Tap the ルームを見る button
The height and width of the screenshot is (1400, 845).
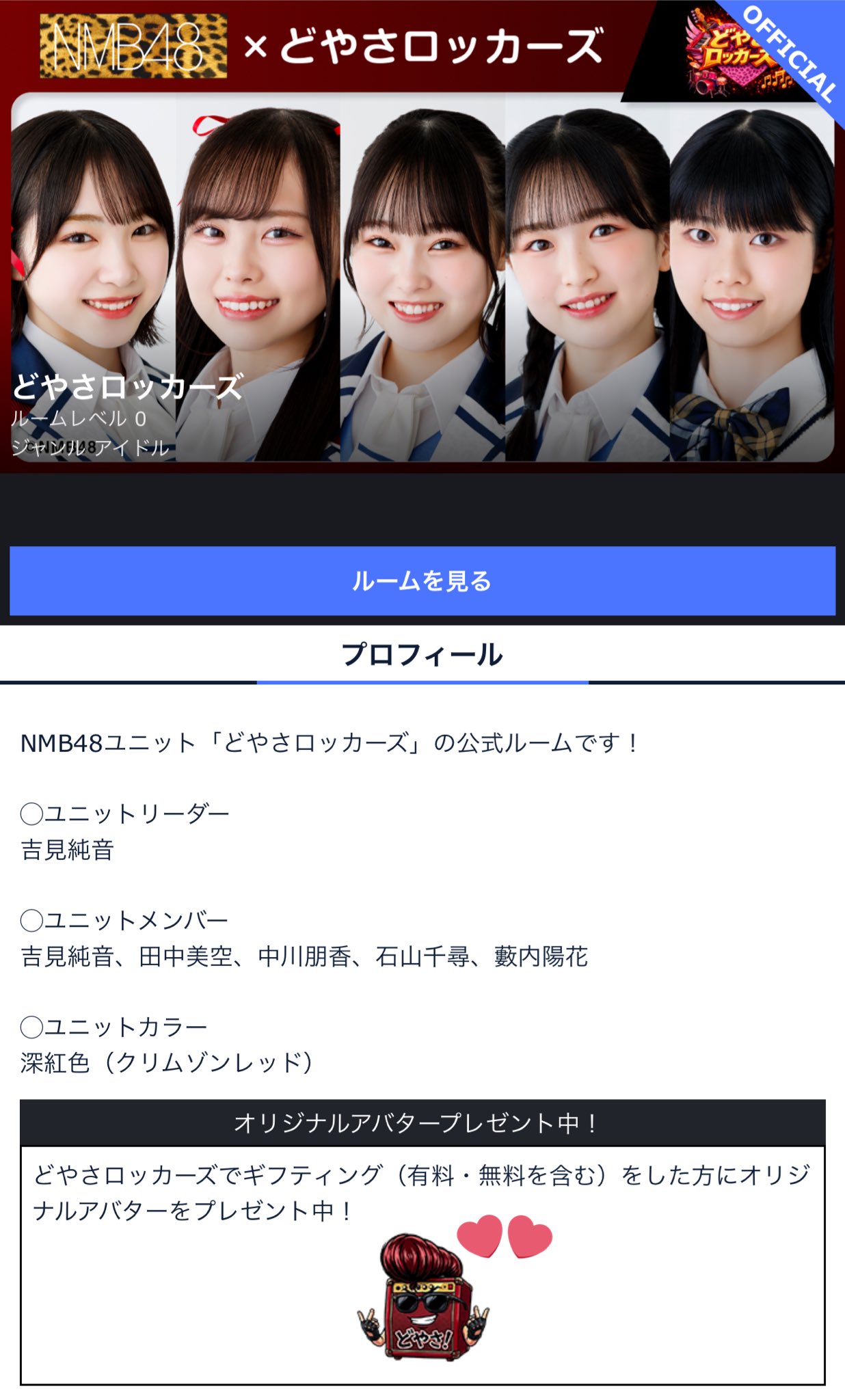[x=422, y=581]
